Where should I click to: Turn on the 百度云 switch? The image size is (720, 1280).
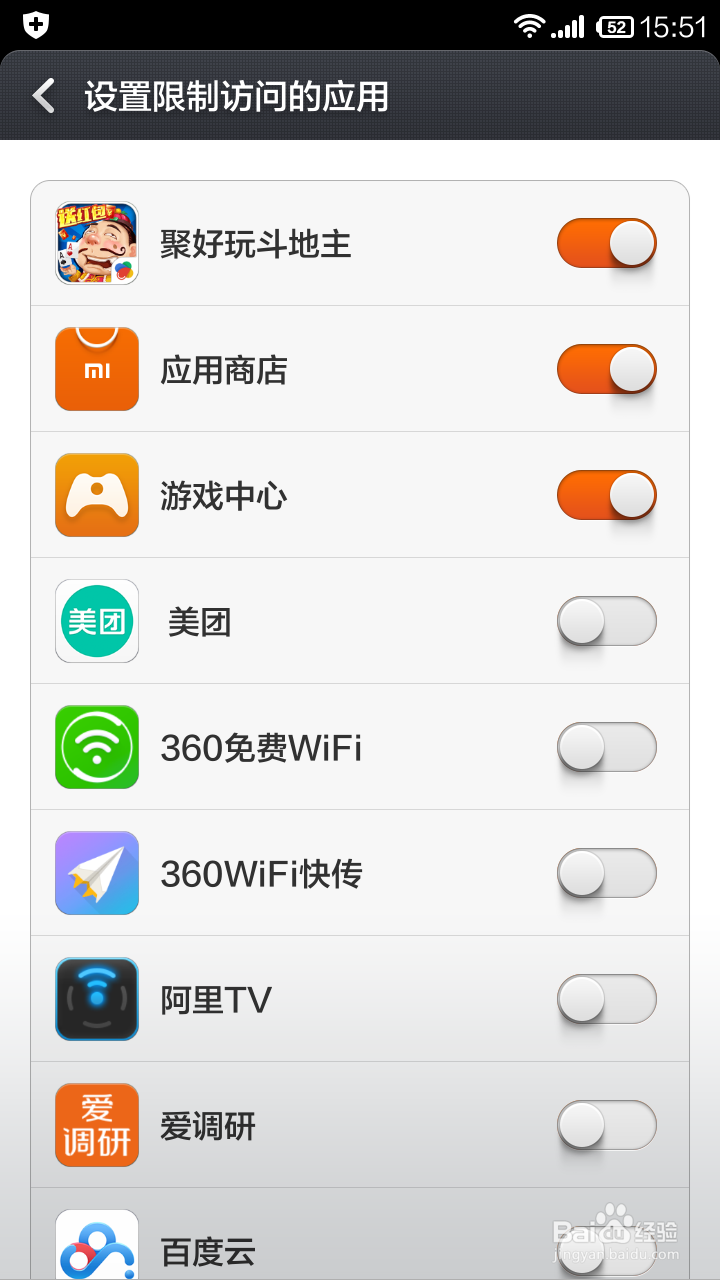pyautogui.click(x=606, y=1250)
